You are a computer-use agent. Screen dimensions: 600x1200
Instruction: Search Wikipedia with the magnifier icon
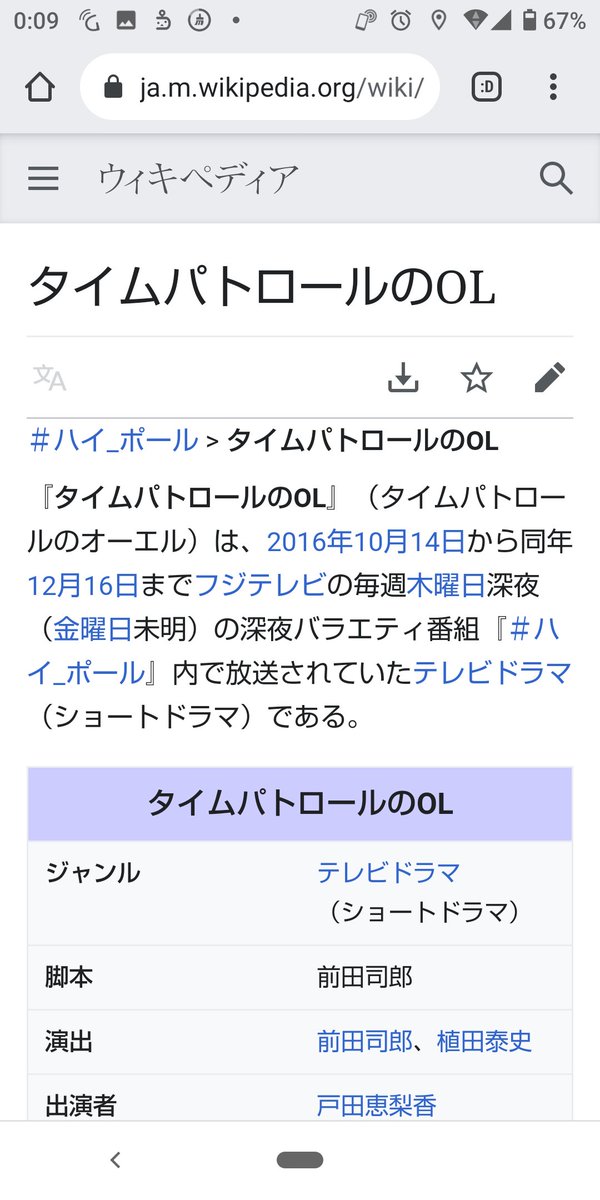[x=556, y=179]
